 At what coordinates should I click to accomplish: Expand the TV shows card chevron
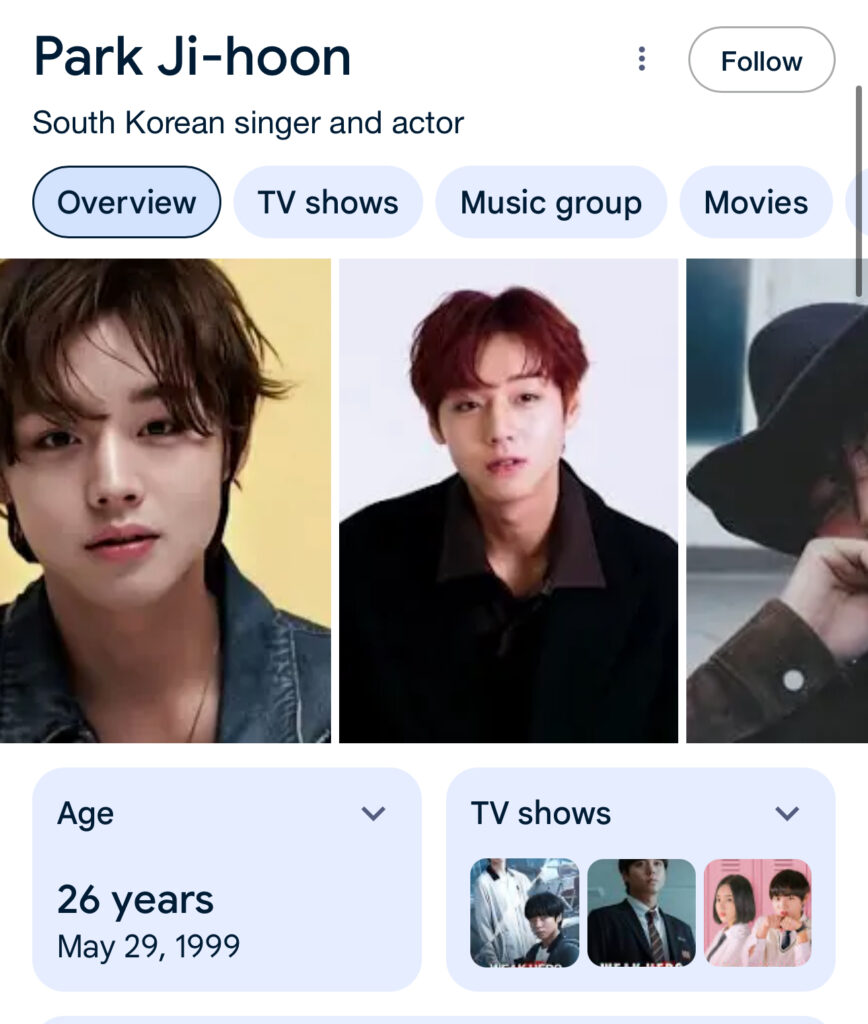[787, 813]
